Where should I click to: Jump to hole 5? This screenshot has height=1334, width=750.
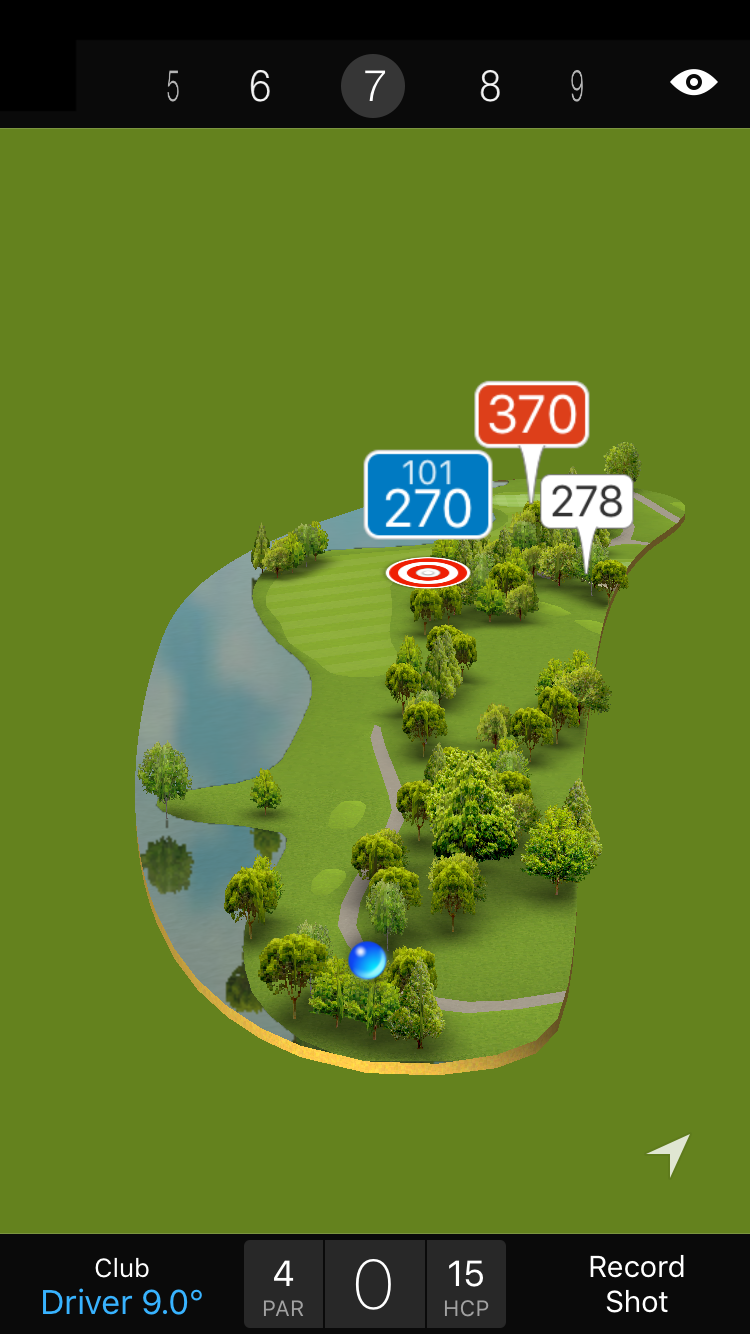tap(173, 87)
